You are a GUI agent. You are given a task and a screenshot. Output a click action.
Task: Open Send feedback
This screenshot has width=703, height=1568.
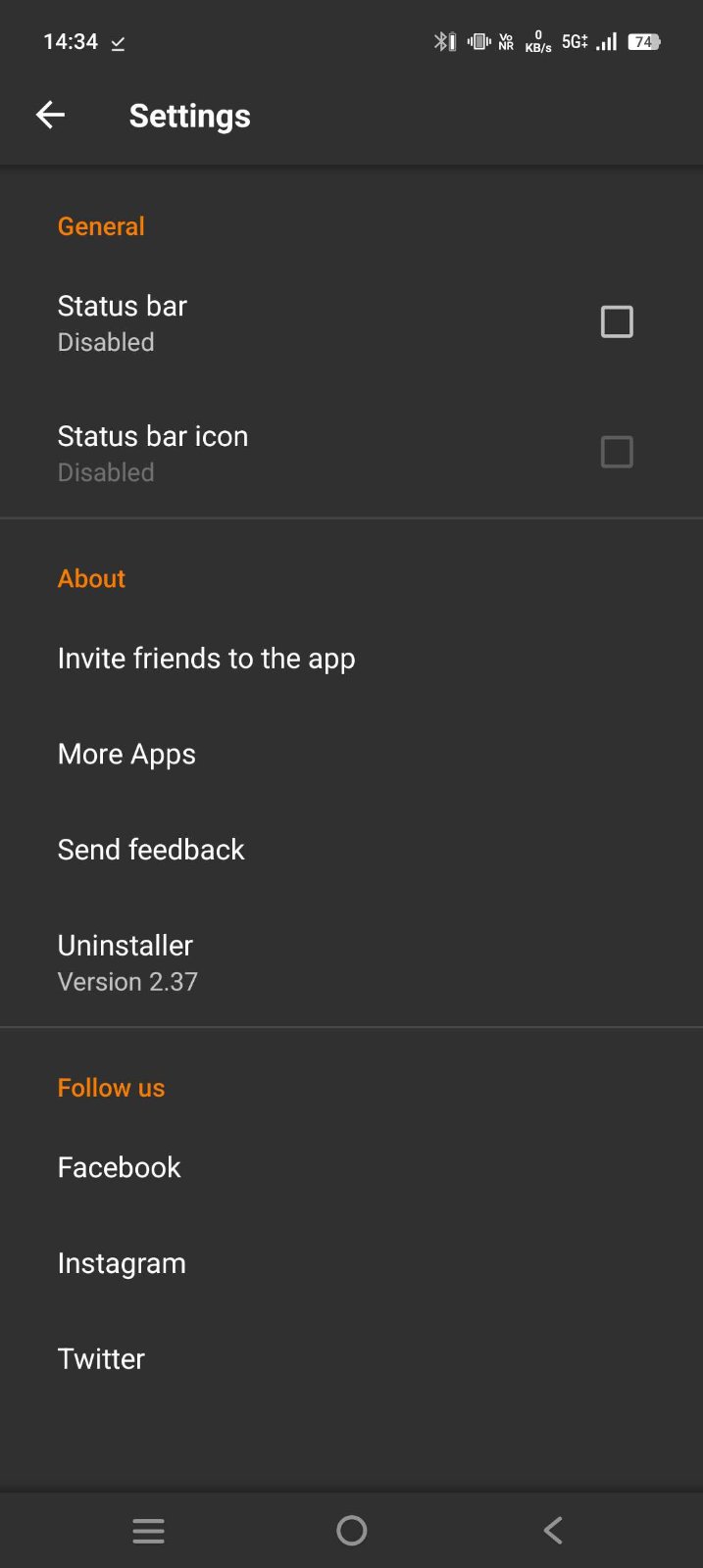[x=151, y=850]
